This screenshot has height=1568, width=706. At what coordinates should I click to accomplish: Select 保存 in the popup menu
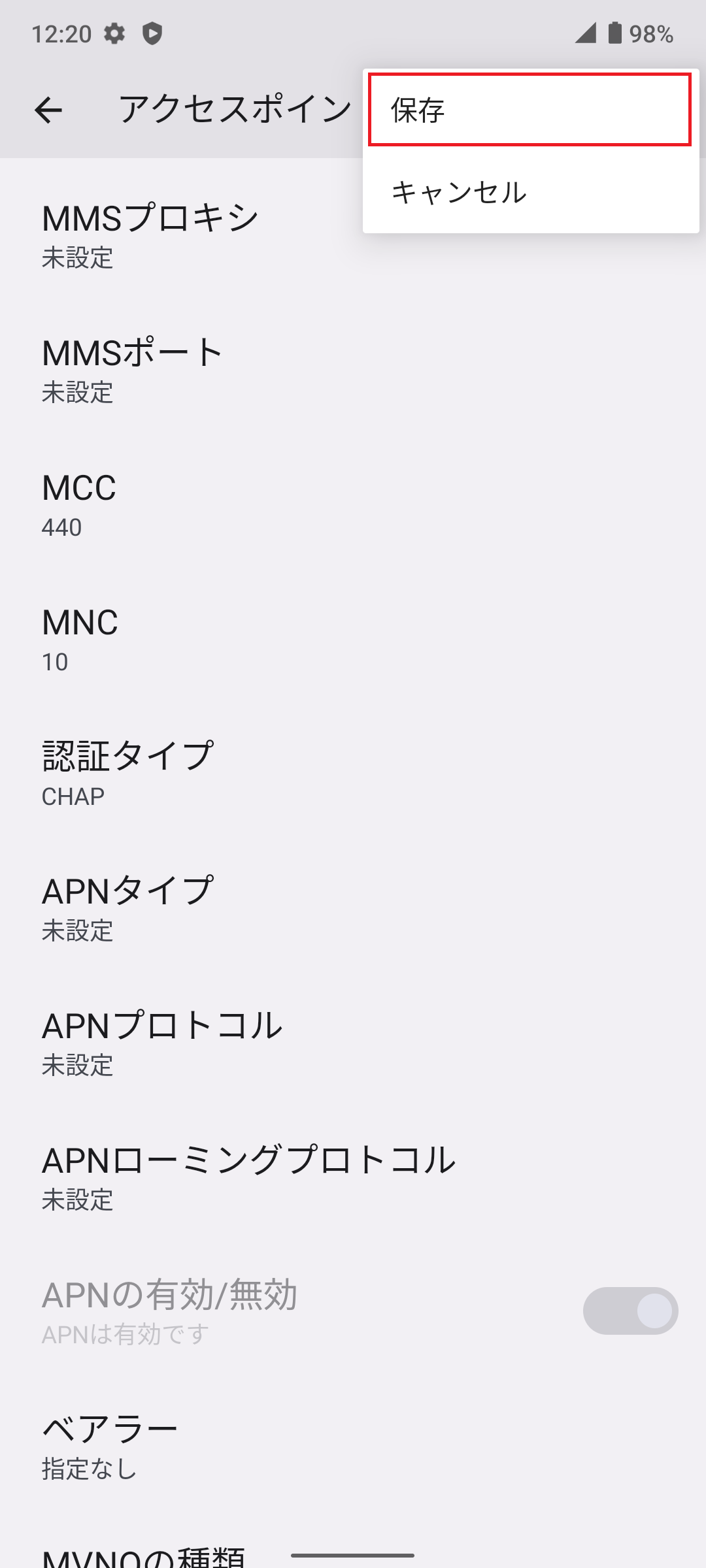(530, 110)
